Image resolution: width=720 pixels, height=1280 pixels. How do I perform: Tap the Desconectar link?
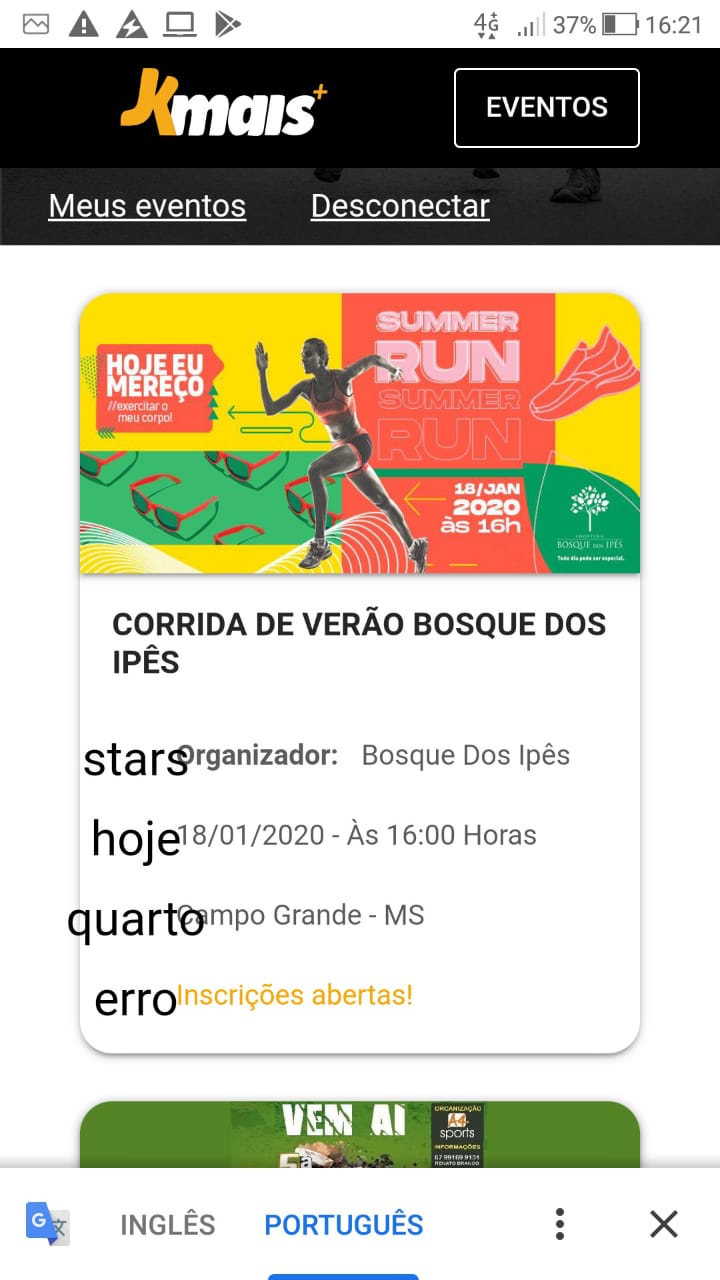click(400, 206)
